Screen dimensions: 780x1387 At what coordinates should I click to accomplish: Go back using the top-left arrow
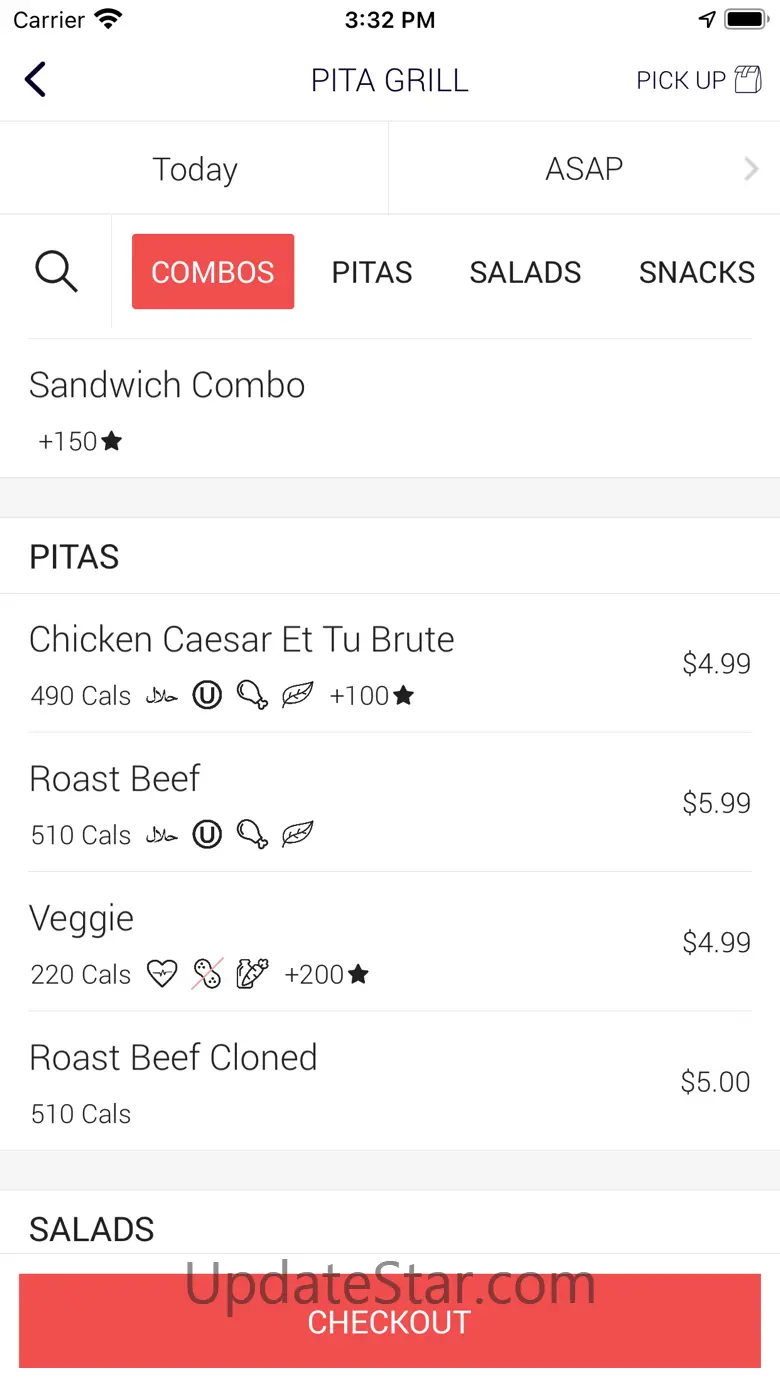pos(36,80)
